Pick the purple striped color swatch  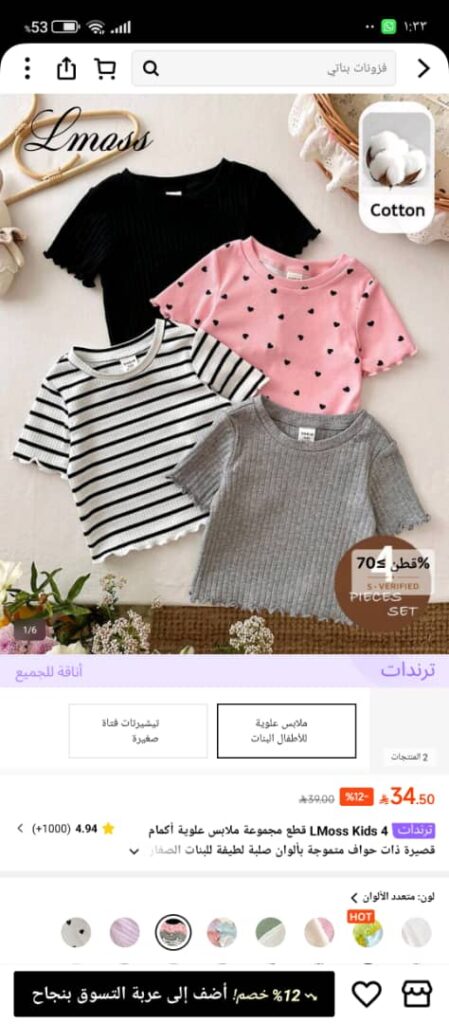click(125, 933)
